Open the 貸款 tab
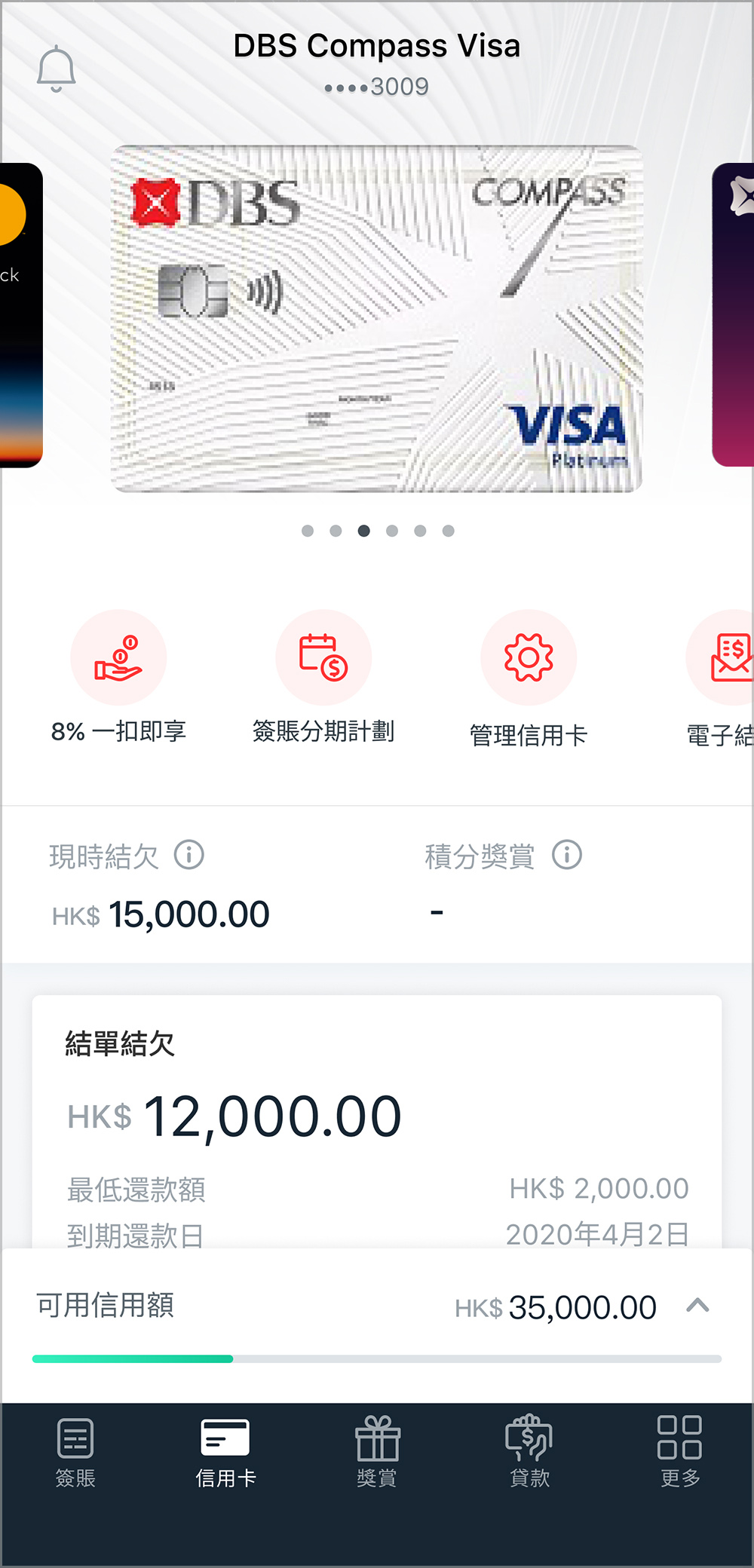 point(529,1451)
